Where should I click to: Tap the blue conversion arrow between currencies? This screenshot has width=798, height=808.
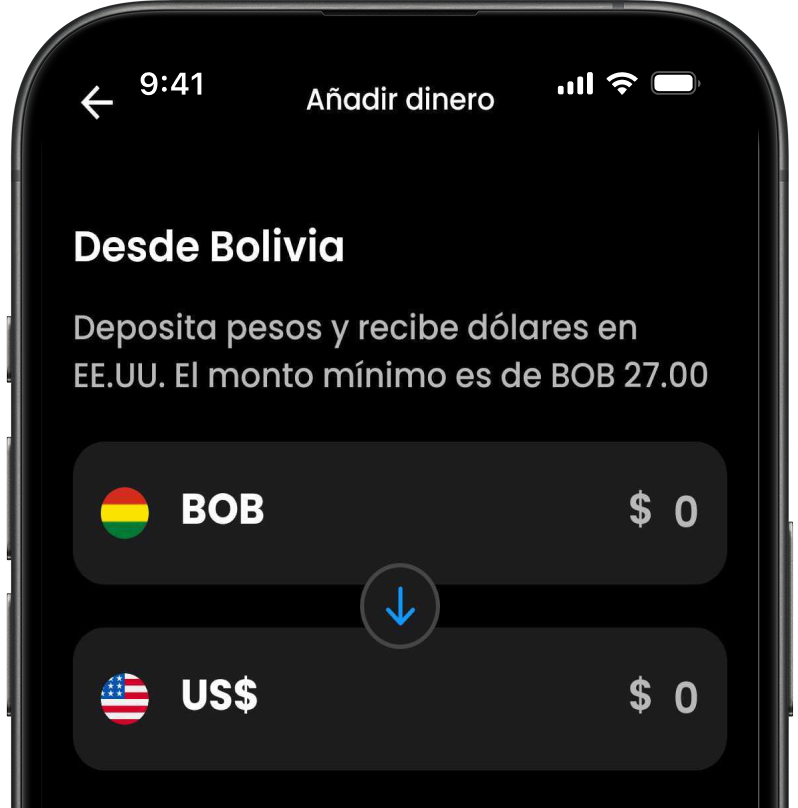(400, 606)
